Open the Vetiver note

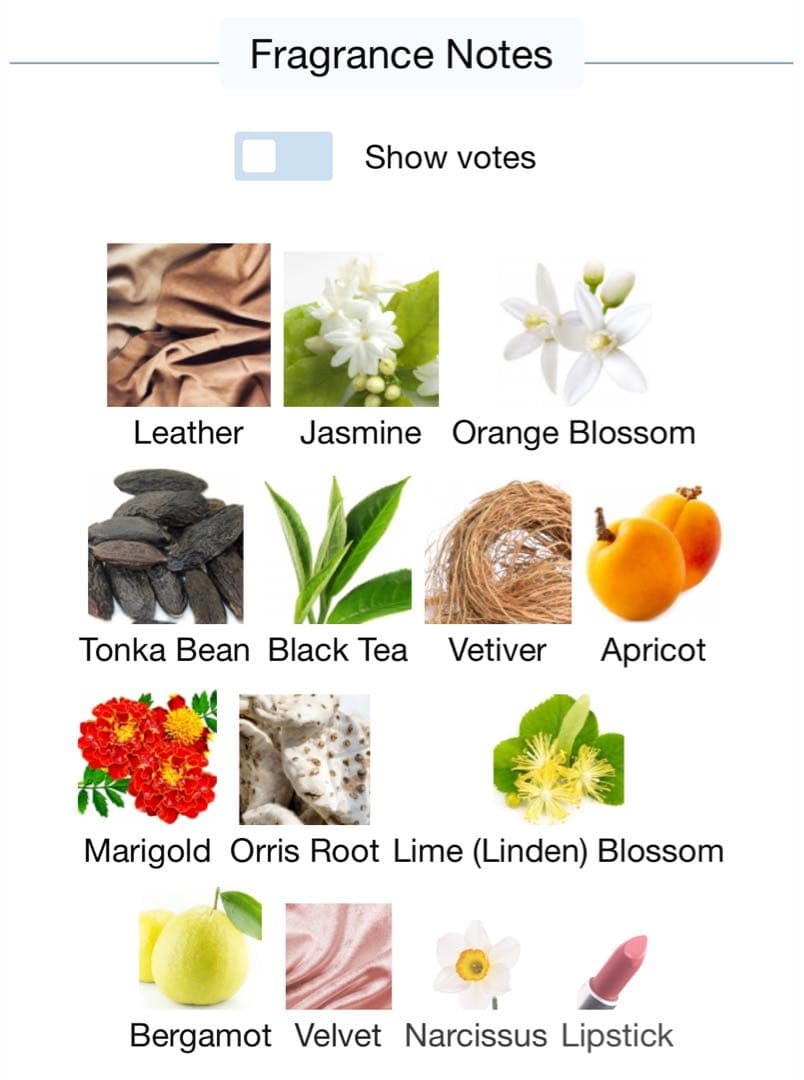click(498, 552)
